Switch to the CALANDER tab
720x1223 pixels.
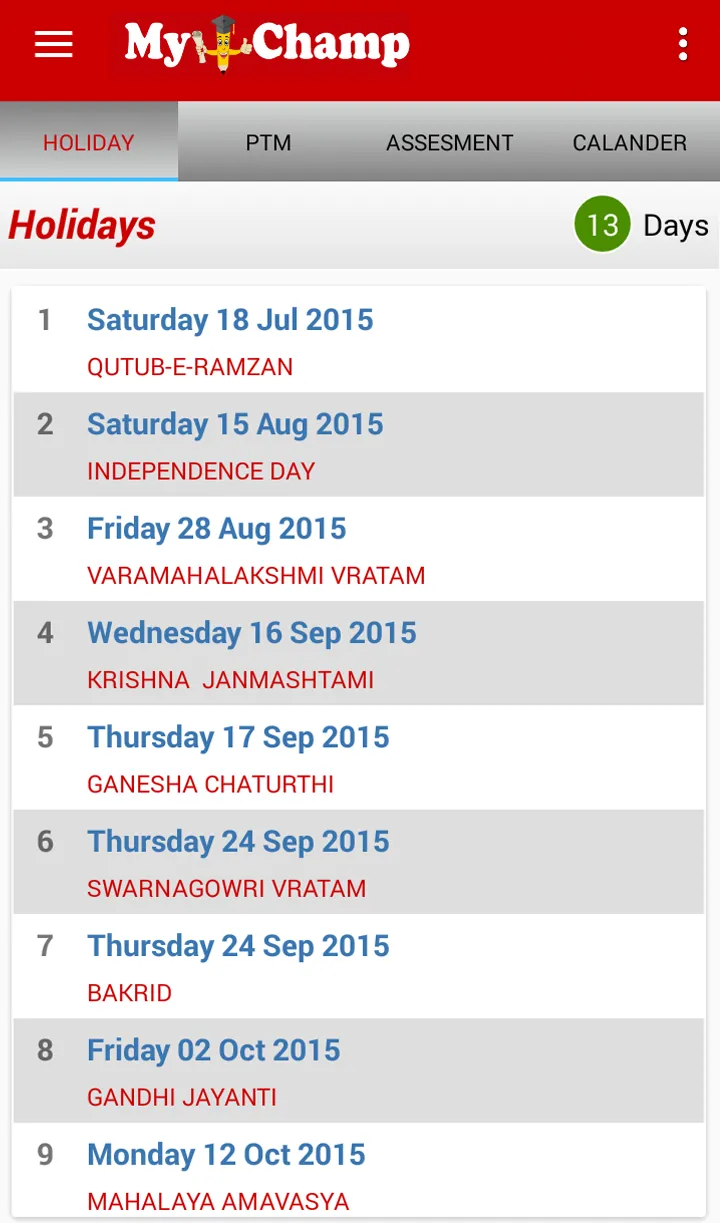click(629, 142)
